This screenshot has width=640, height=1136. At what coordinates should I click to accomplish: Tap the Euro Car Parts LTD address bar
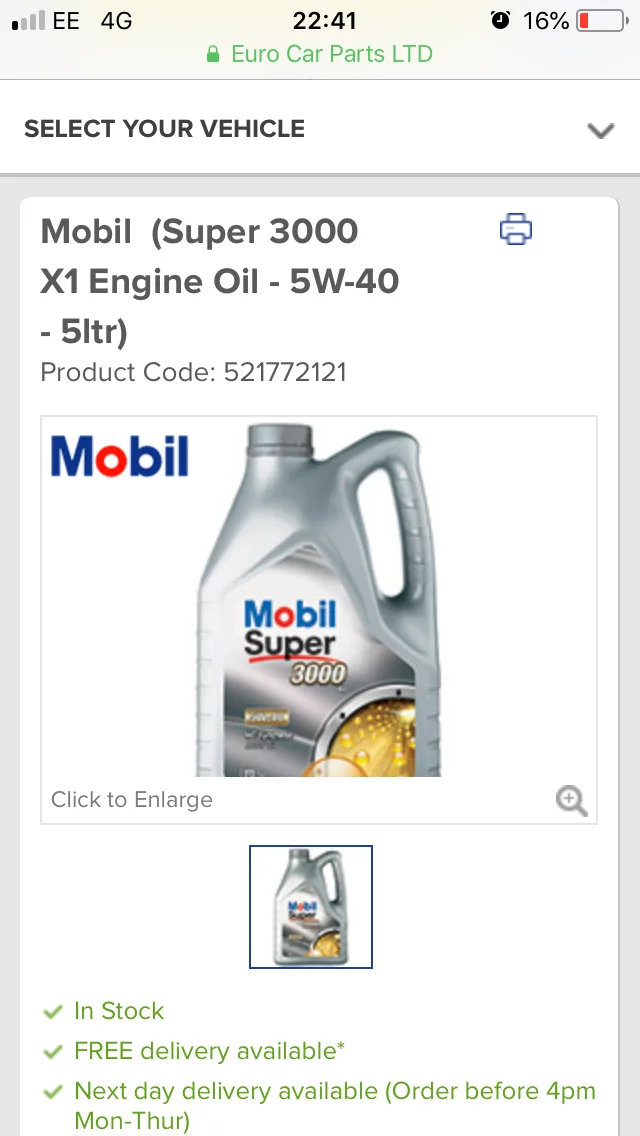pyautogui.click(x=320, y=54)
